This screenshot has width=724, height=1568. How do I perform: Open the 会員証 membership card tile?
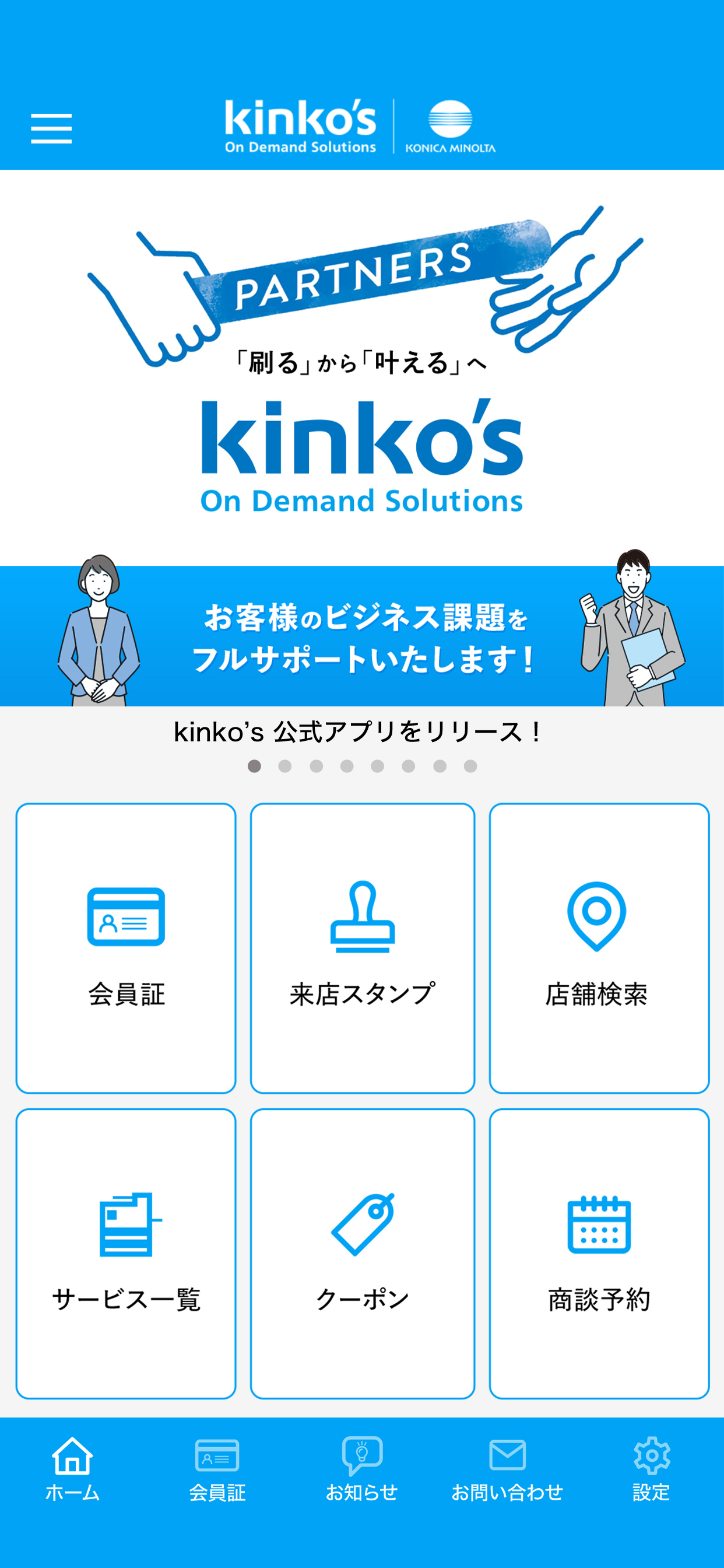(126, 948)
